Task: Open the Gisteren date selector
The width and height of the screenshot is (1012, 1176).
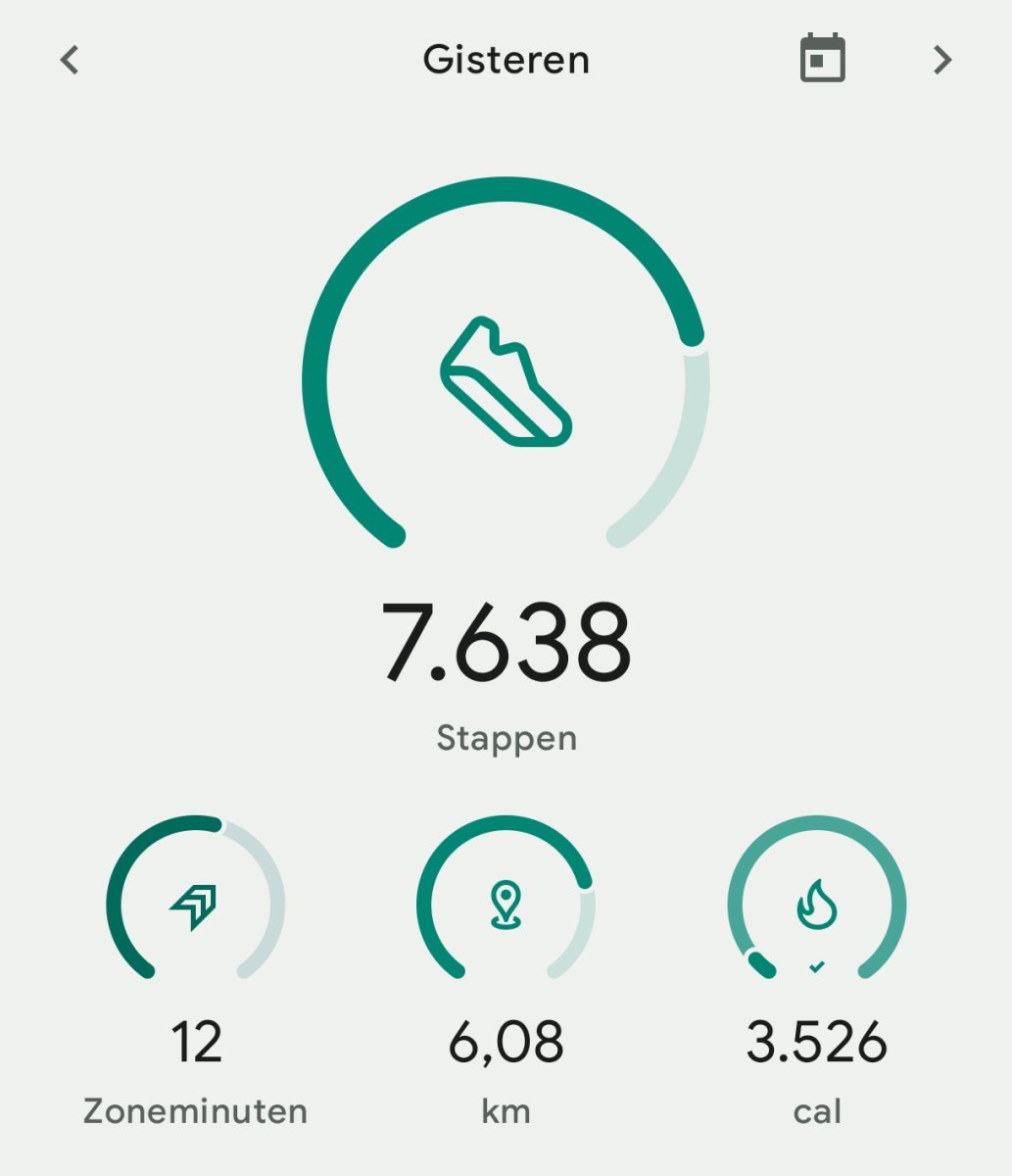Action: click(x=506, y=59)
